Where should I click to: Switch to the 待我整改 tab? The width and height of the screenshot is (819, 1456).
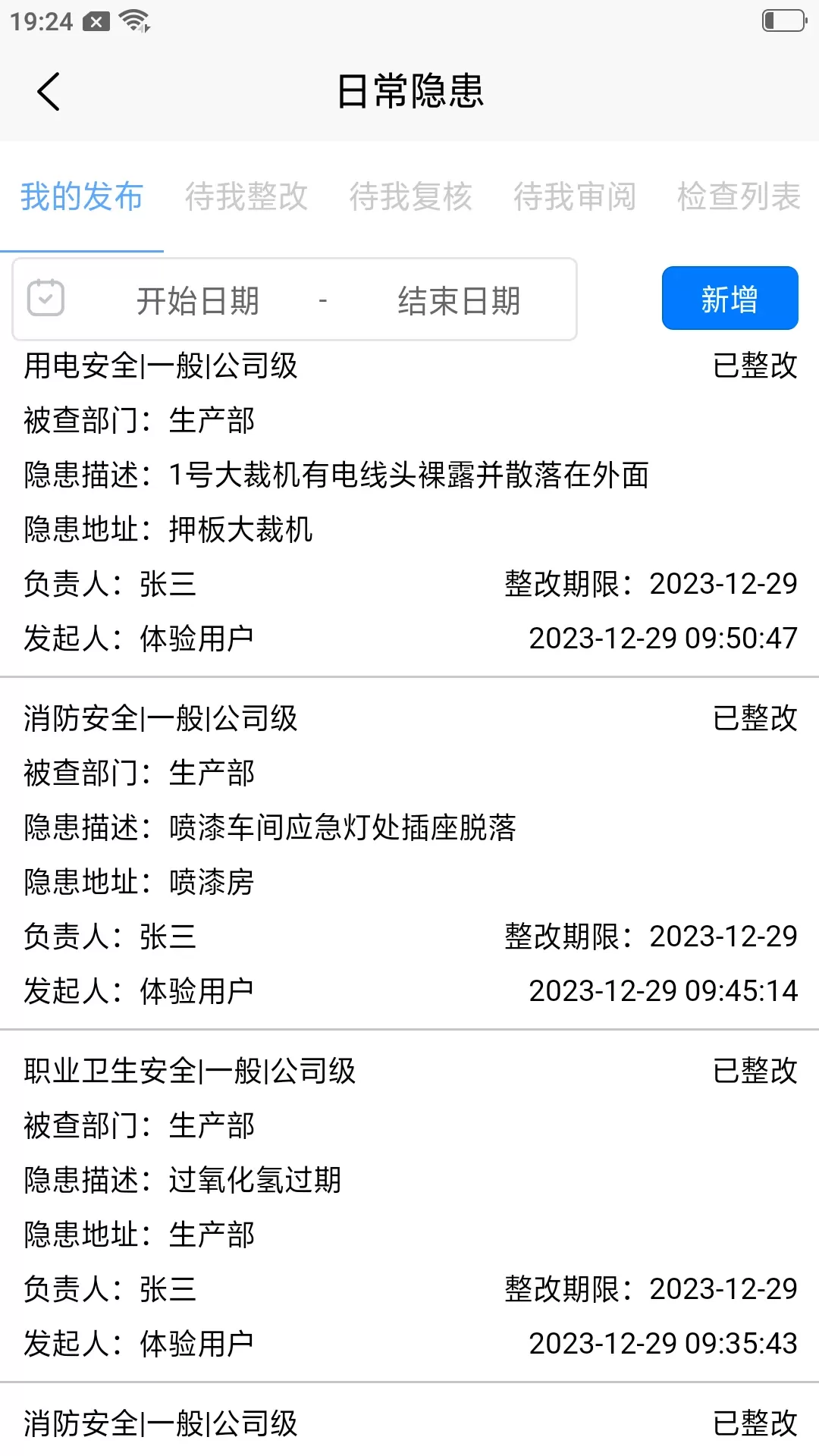click(246, 196)
